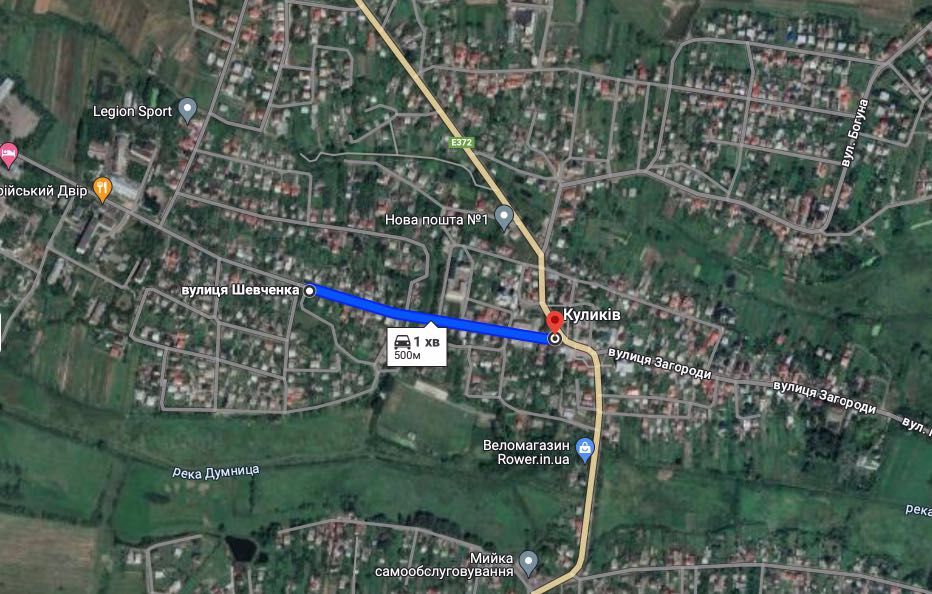
Task: Select the 1 хв 500м route label
Action: click(x=415, y=345)
